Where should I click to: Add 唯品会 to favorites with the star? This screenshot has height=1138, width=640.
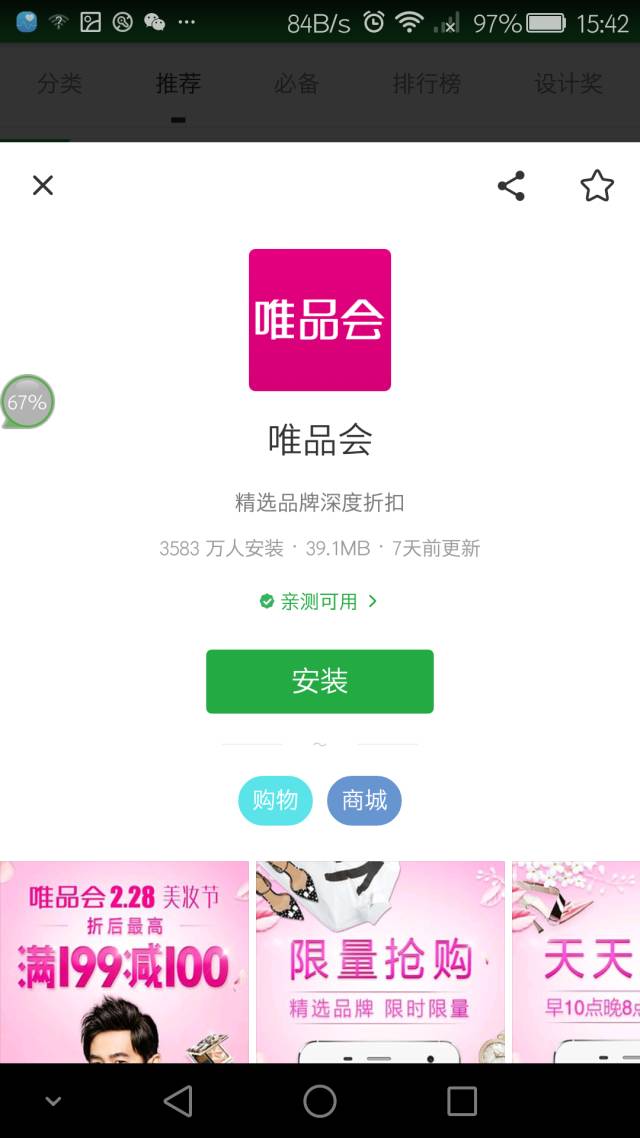coord(597,186)
